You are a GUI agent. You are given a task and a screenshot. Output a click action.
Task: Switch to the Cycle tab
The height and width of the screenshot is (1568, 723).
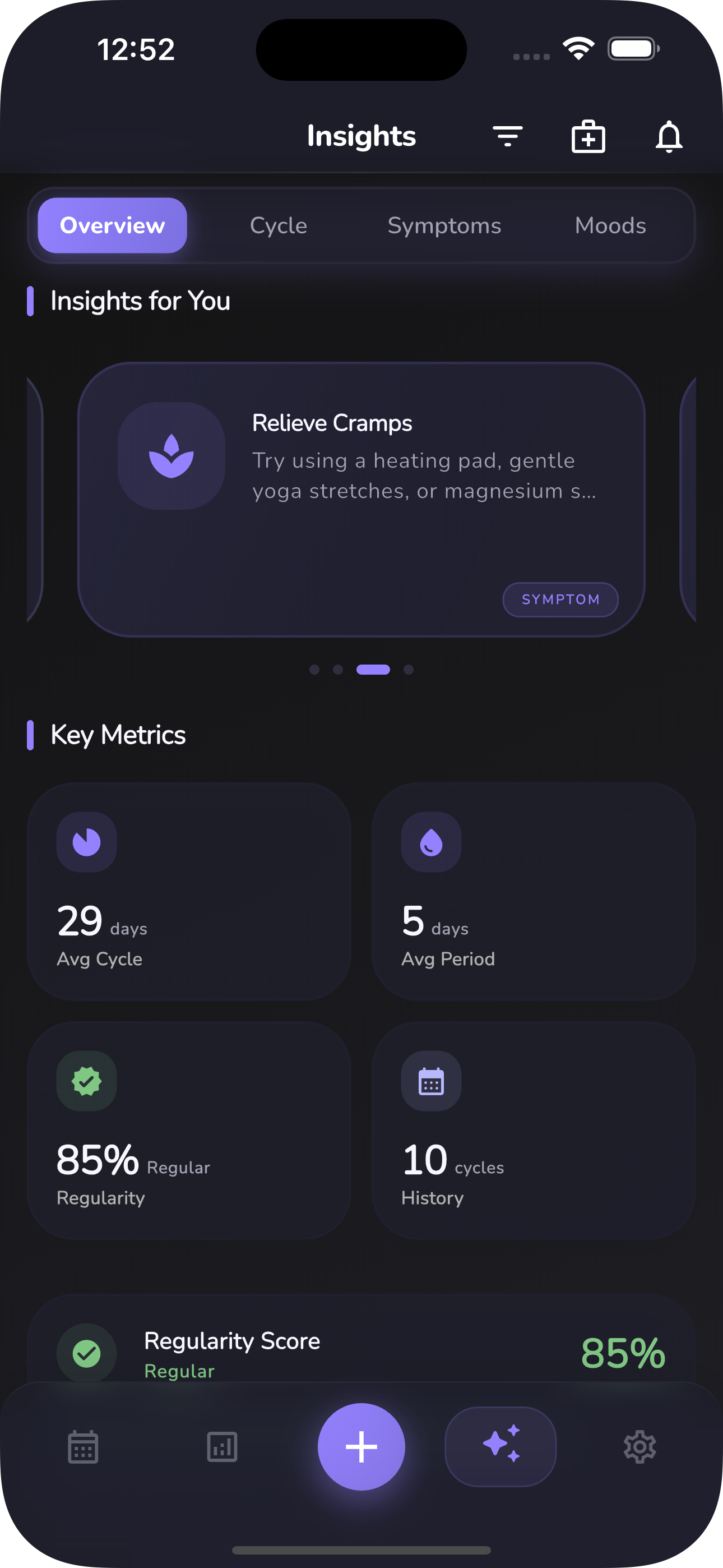point(278,225)
